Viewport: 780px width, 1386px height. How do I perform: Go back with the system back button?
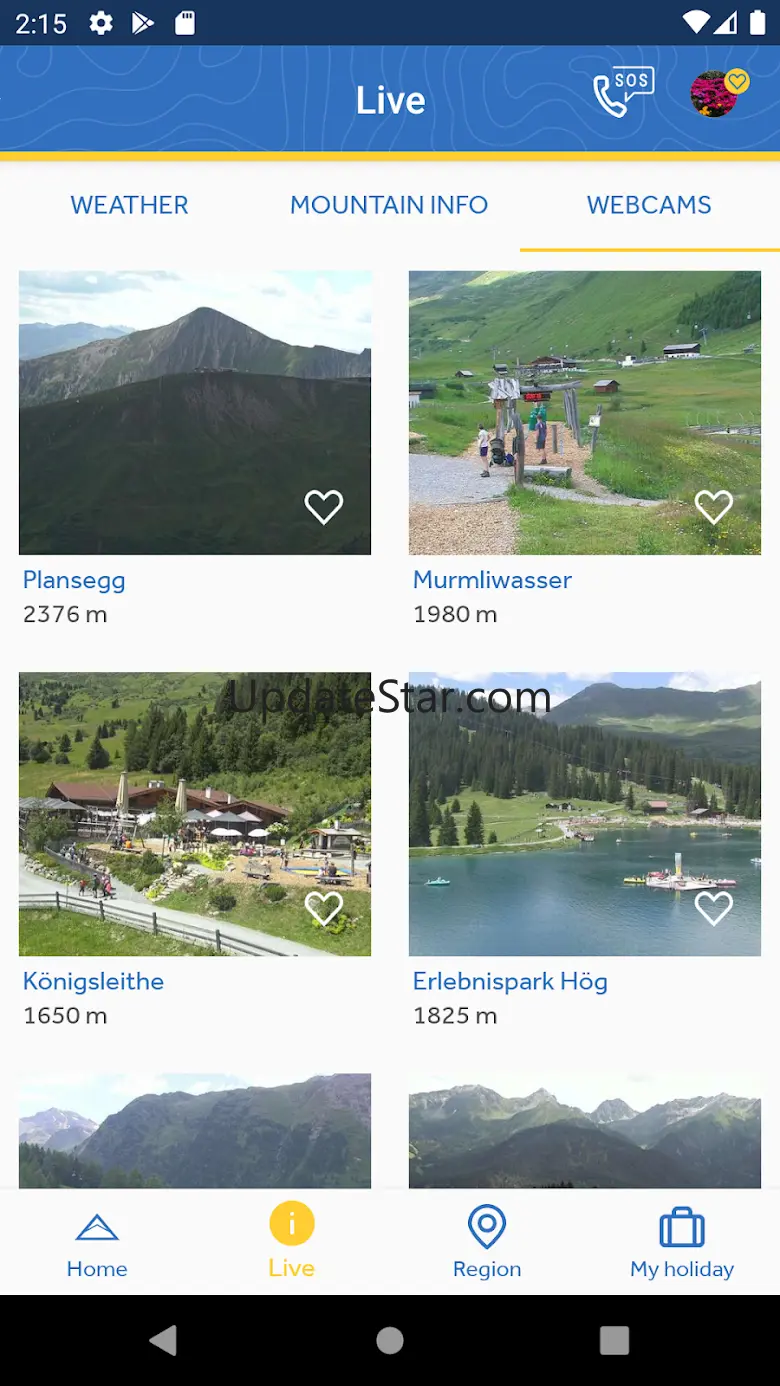[164, 1340]
